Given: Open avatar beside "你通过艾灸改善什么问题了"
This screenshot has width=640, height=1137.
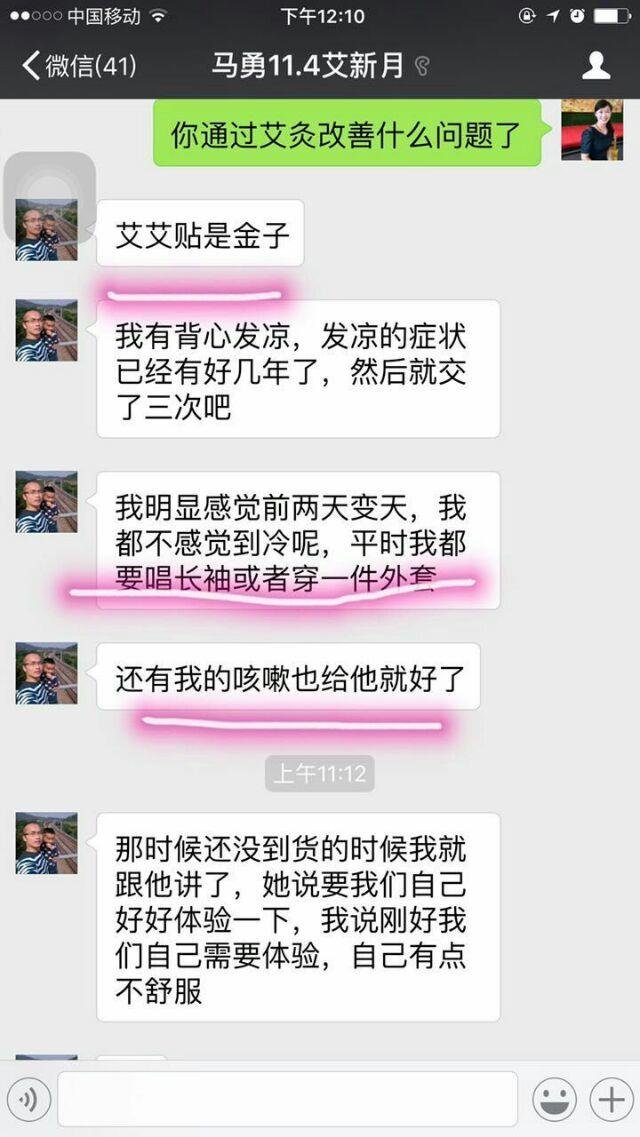Looking at the screenshot, I should (592, 130).
